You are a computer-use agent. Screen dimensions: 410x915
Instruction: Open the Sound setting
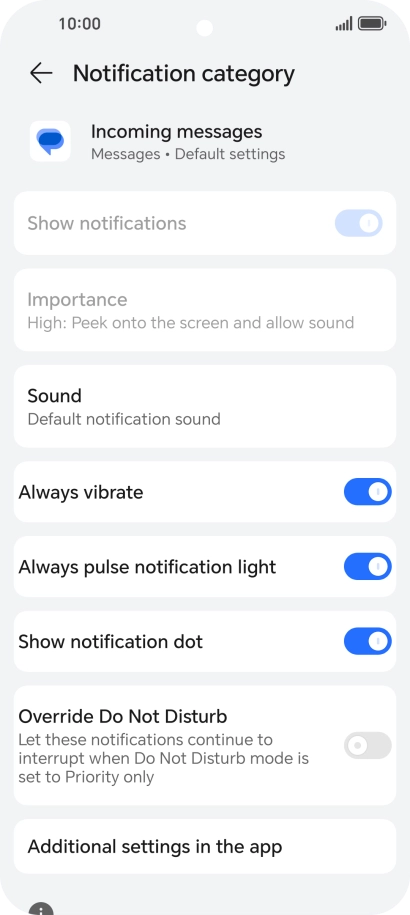(205, 406)
